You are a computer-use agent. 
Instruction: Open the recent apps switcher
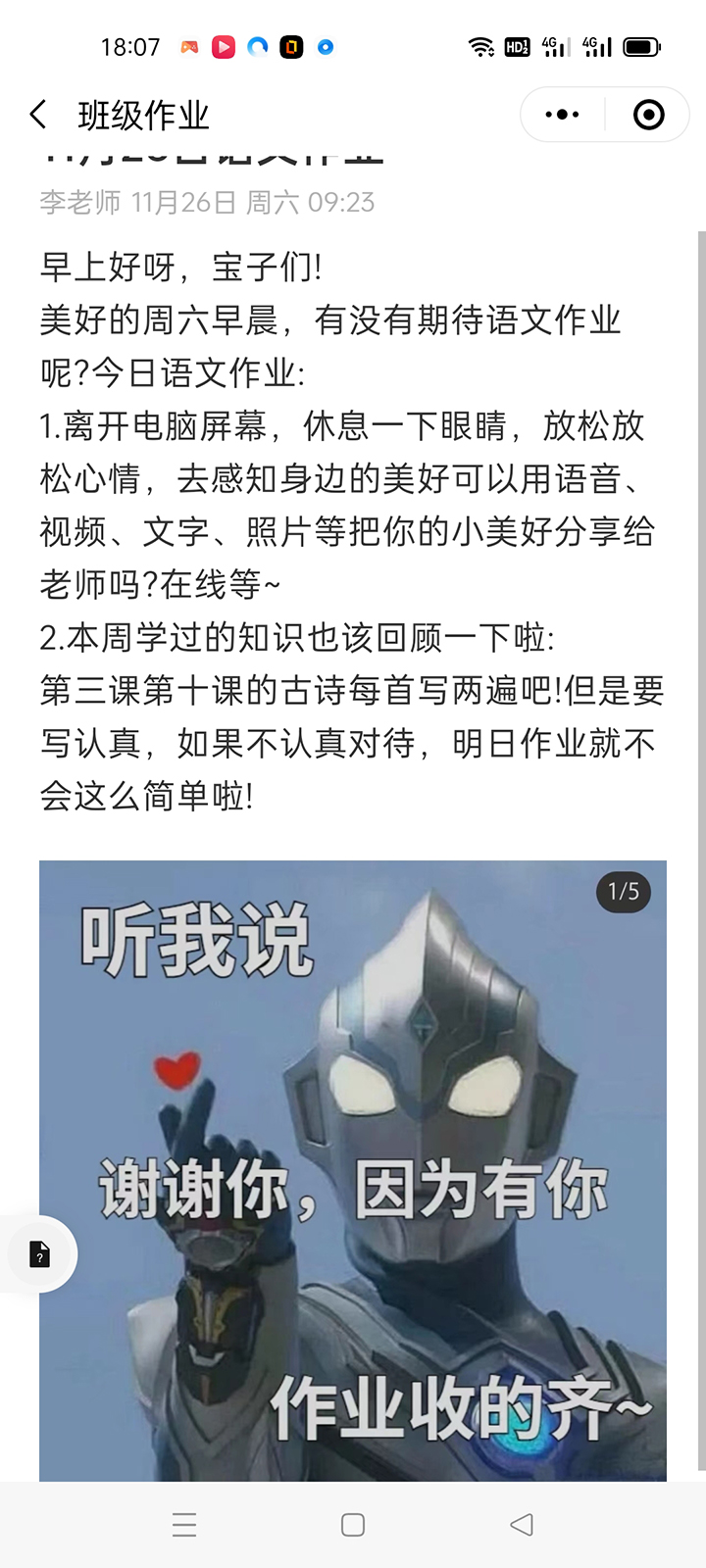184,1524
